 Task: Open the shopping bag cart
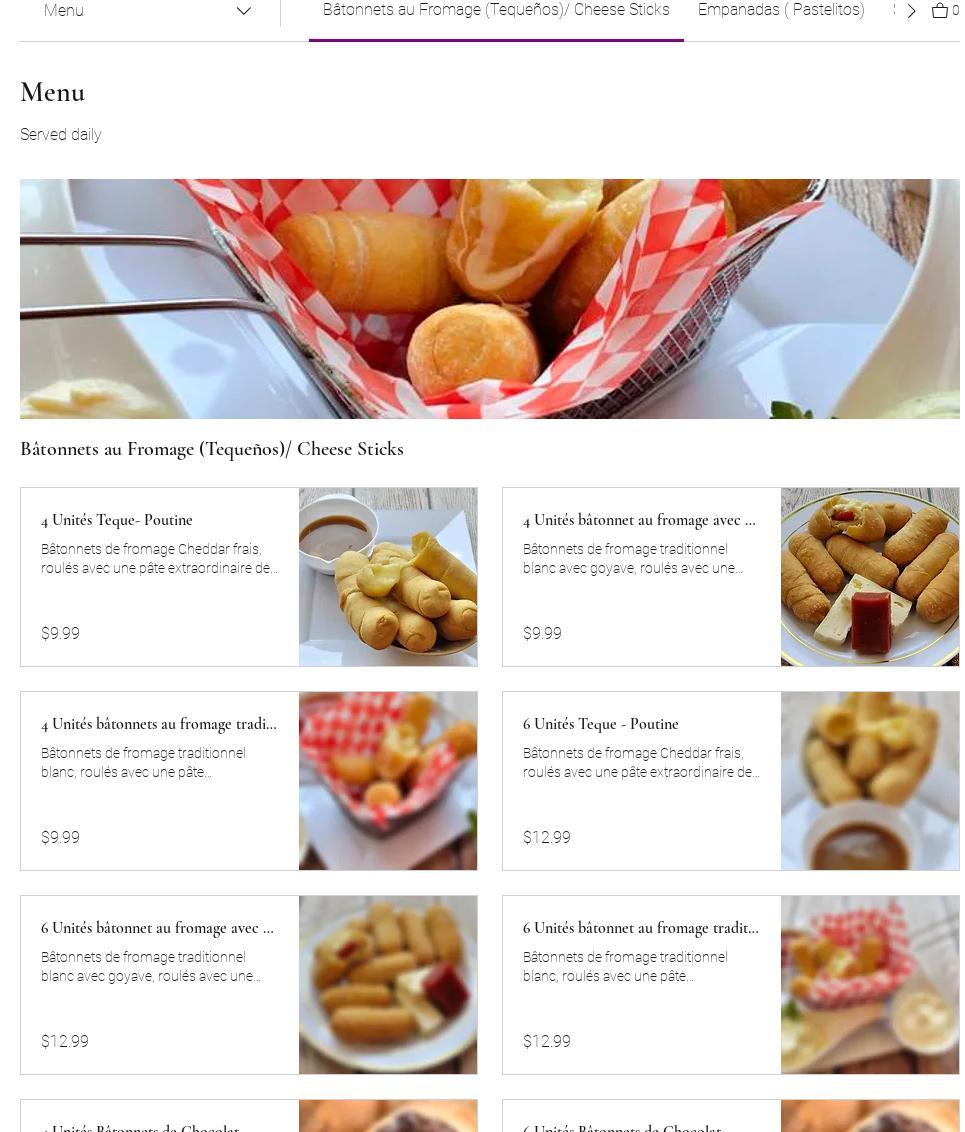941,11
